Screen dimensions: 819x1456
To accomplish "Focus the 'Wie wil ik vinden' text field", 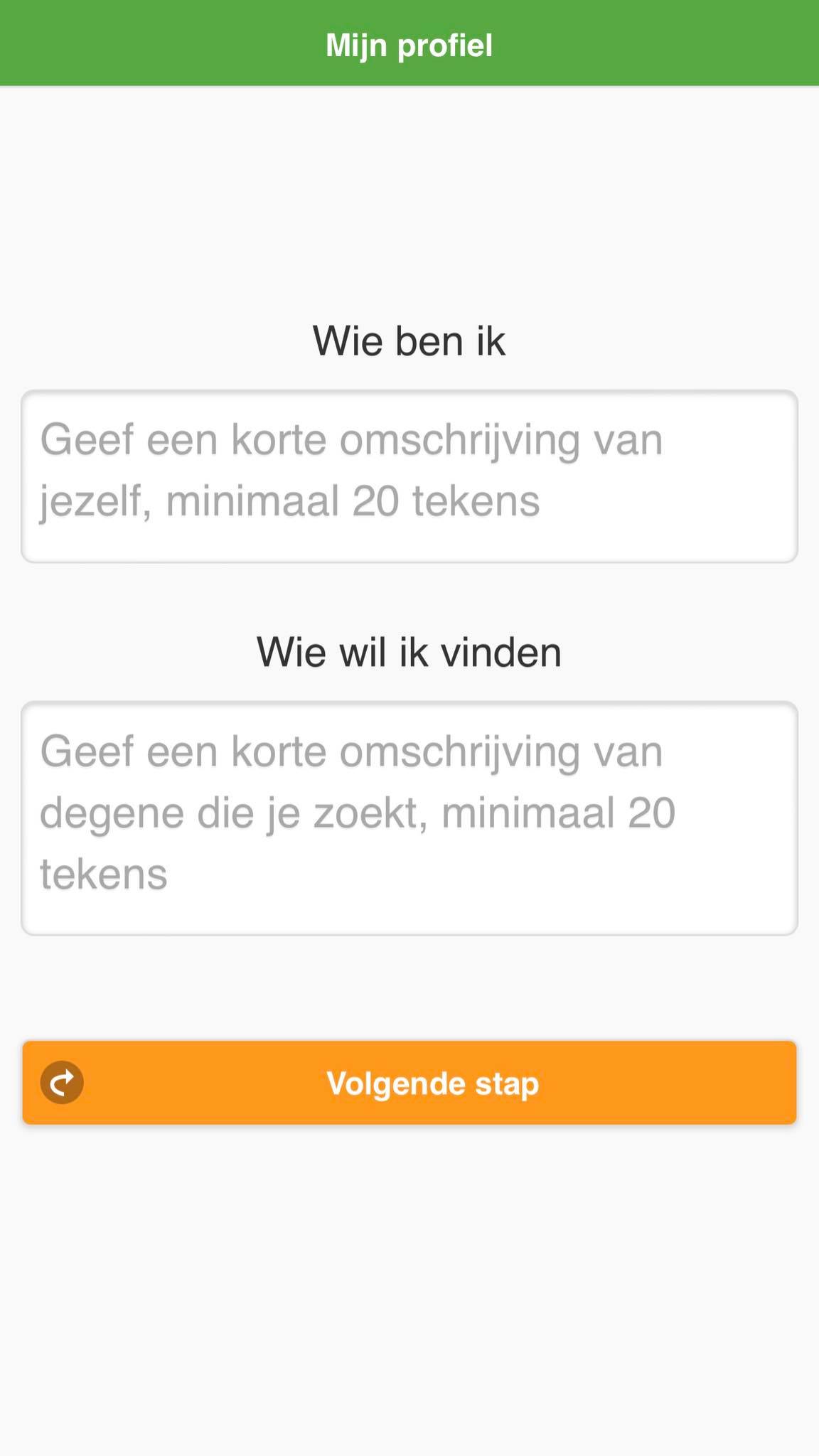I will pyautogui.click(x=409, y=818).
